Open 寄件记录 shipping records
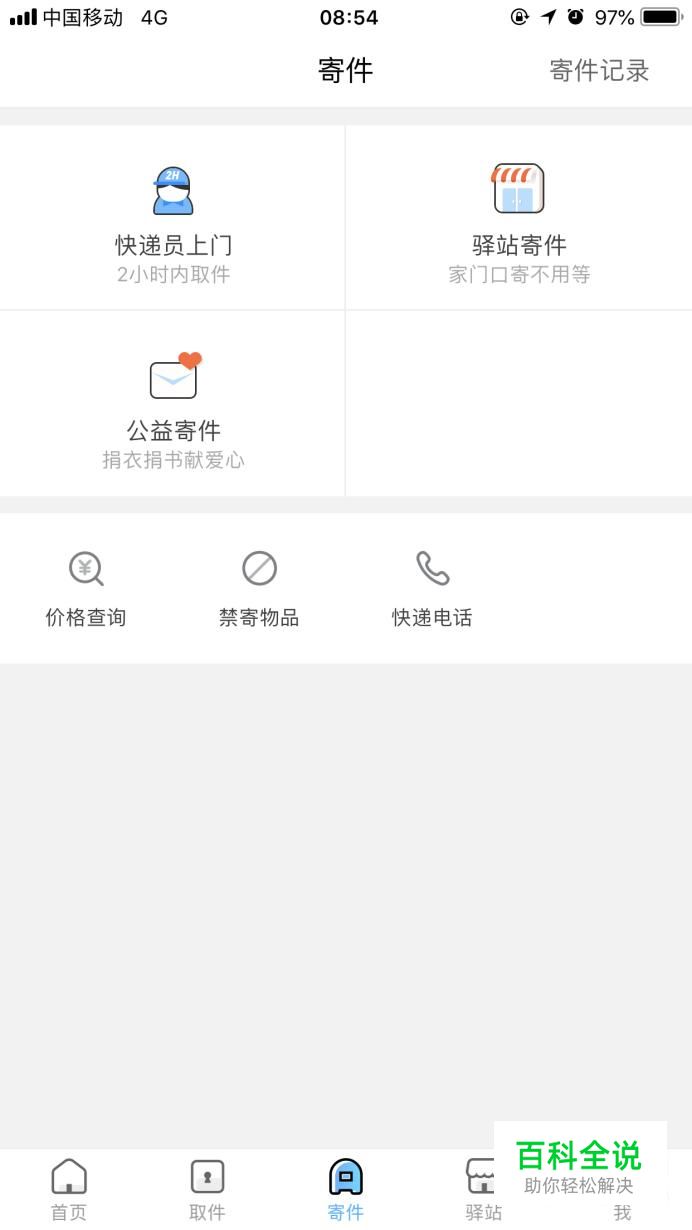 (x=599, y=71)
